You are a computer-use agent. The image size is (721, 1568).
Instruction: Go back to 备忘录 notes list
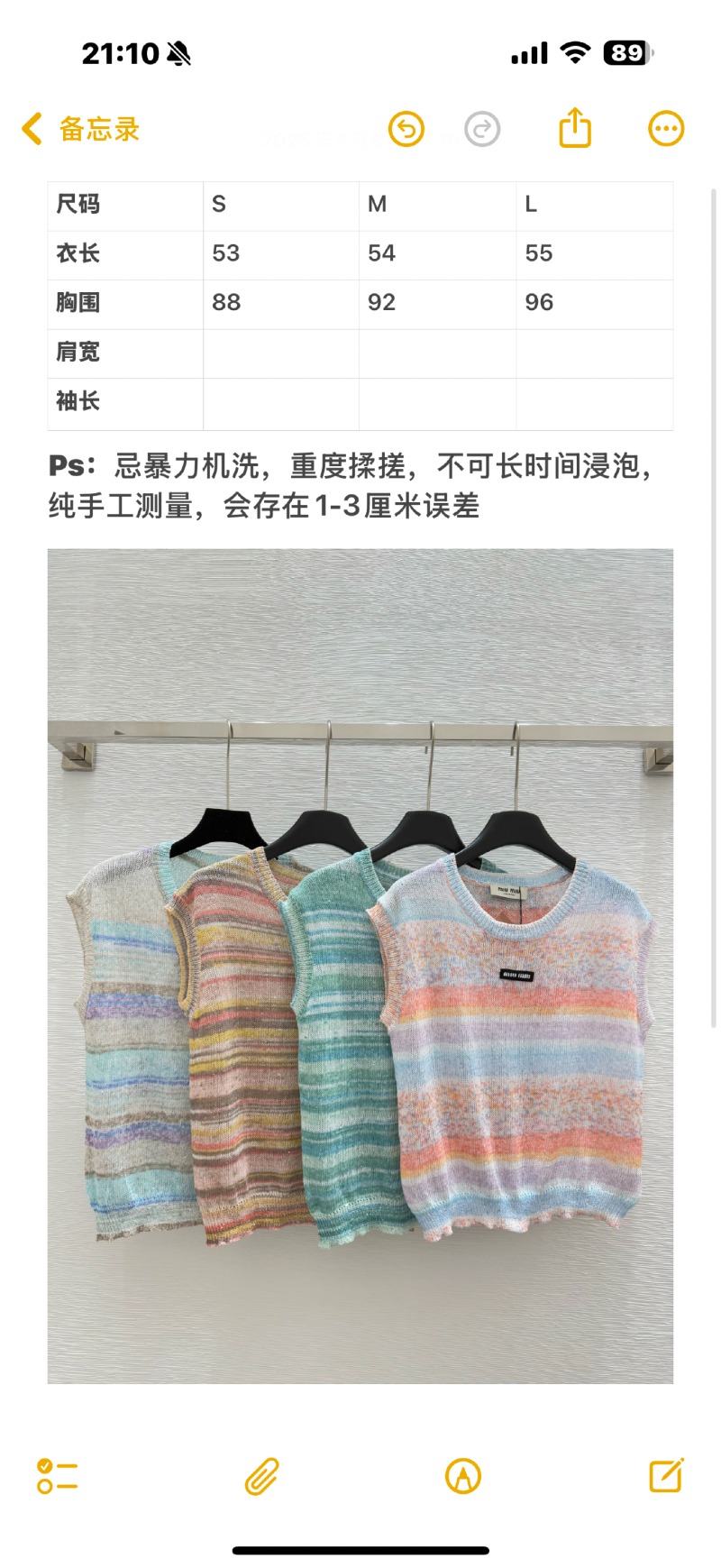(x=79, y=129)
